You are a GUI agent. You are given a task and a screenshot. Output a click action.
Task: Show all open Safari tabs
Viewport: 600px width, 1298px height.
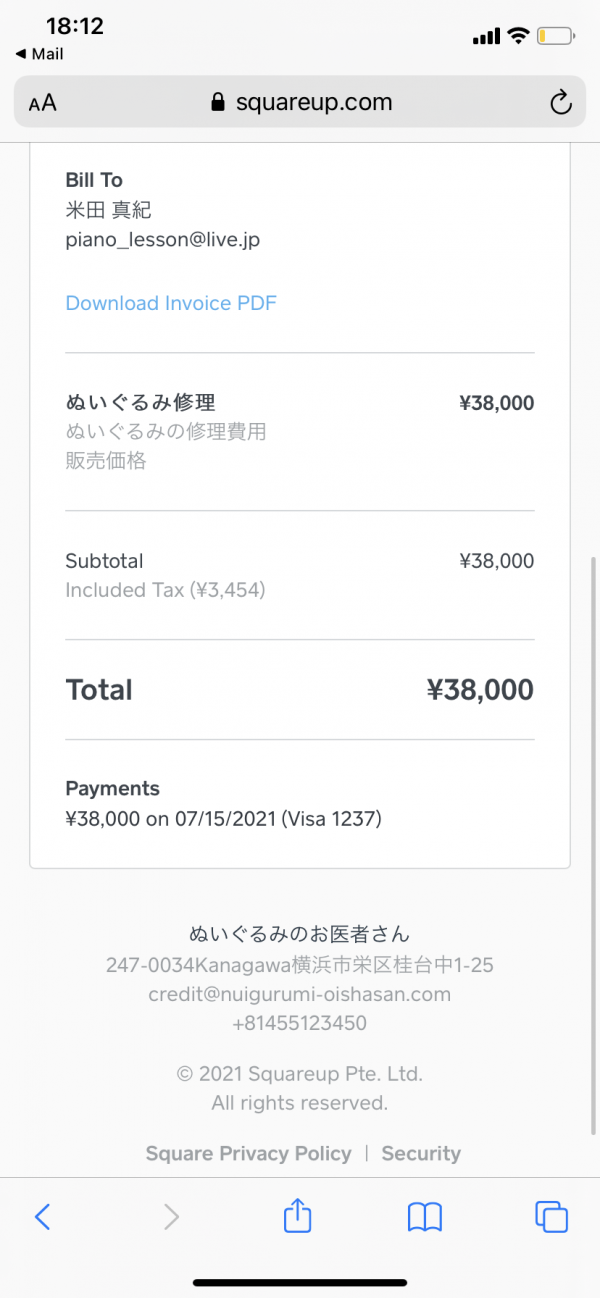551,1216
